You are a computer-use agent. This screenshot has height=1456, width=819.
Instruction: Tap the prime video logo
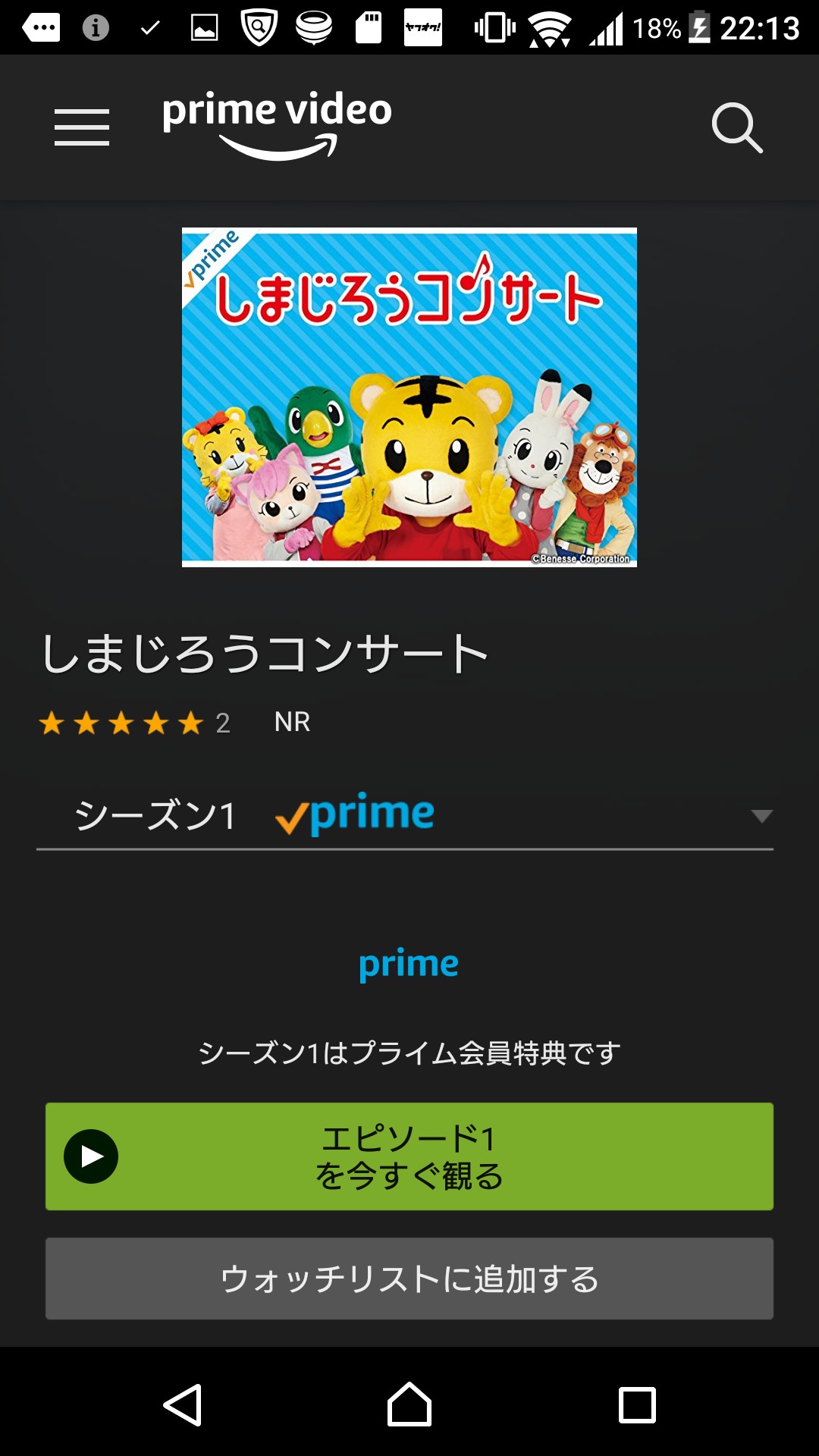click(277, 125)
